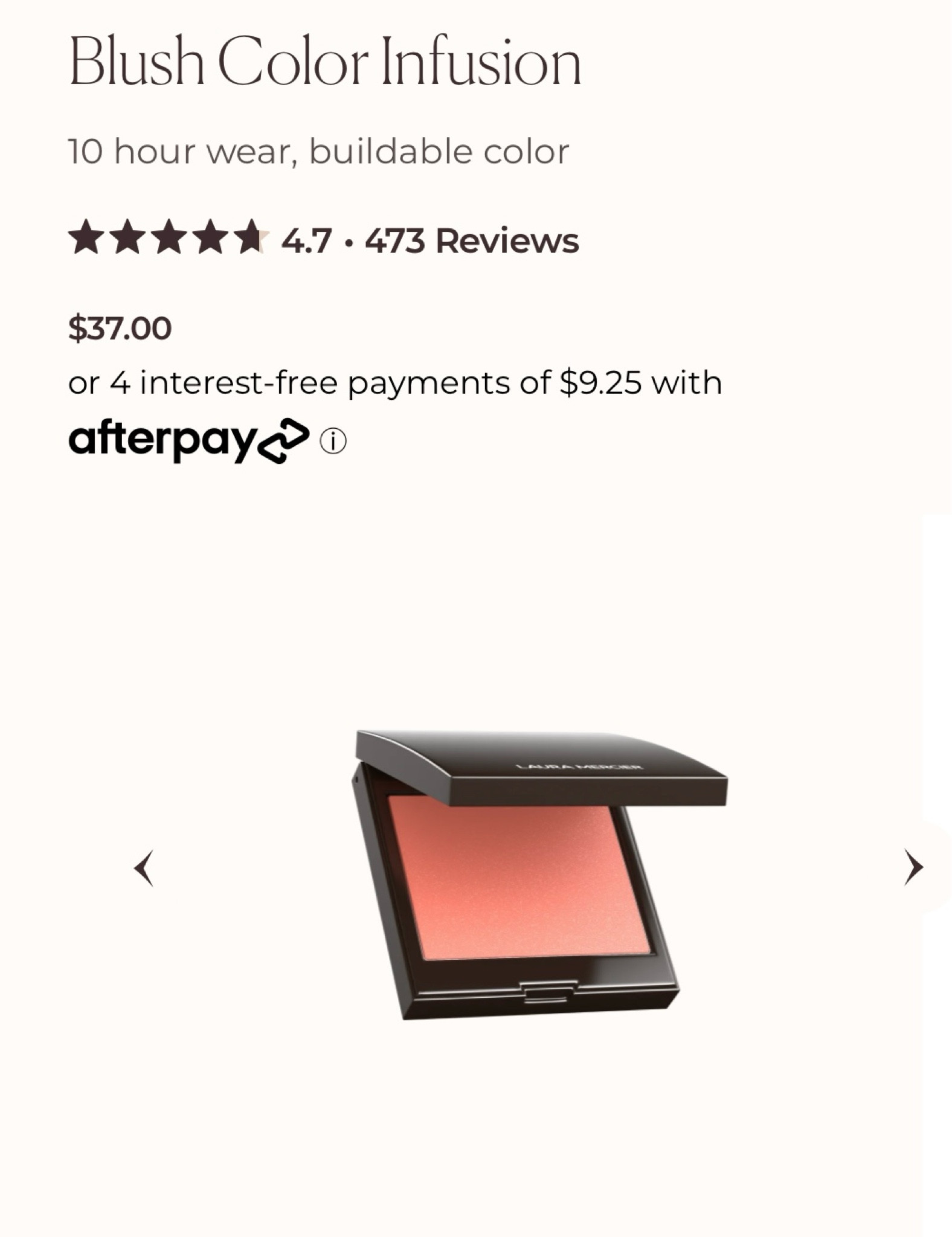Show the next product image with right chevron
The width and height of the screenshot is (952, 1237).
pos(912,868)
